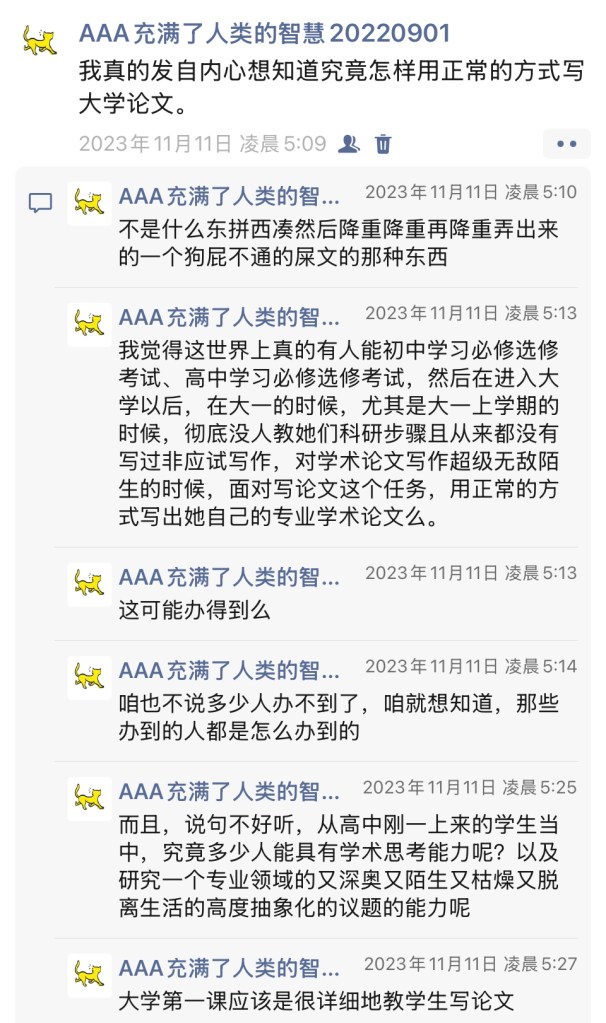Open the author name on the 5:27 comment

tap(229, 967)
